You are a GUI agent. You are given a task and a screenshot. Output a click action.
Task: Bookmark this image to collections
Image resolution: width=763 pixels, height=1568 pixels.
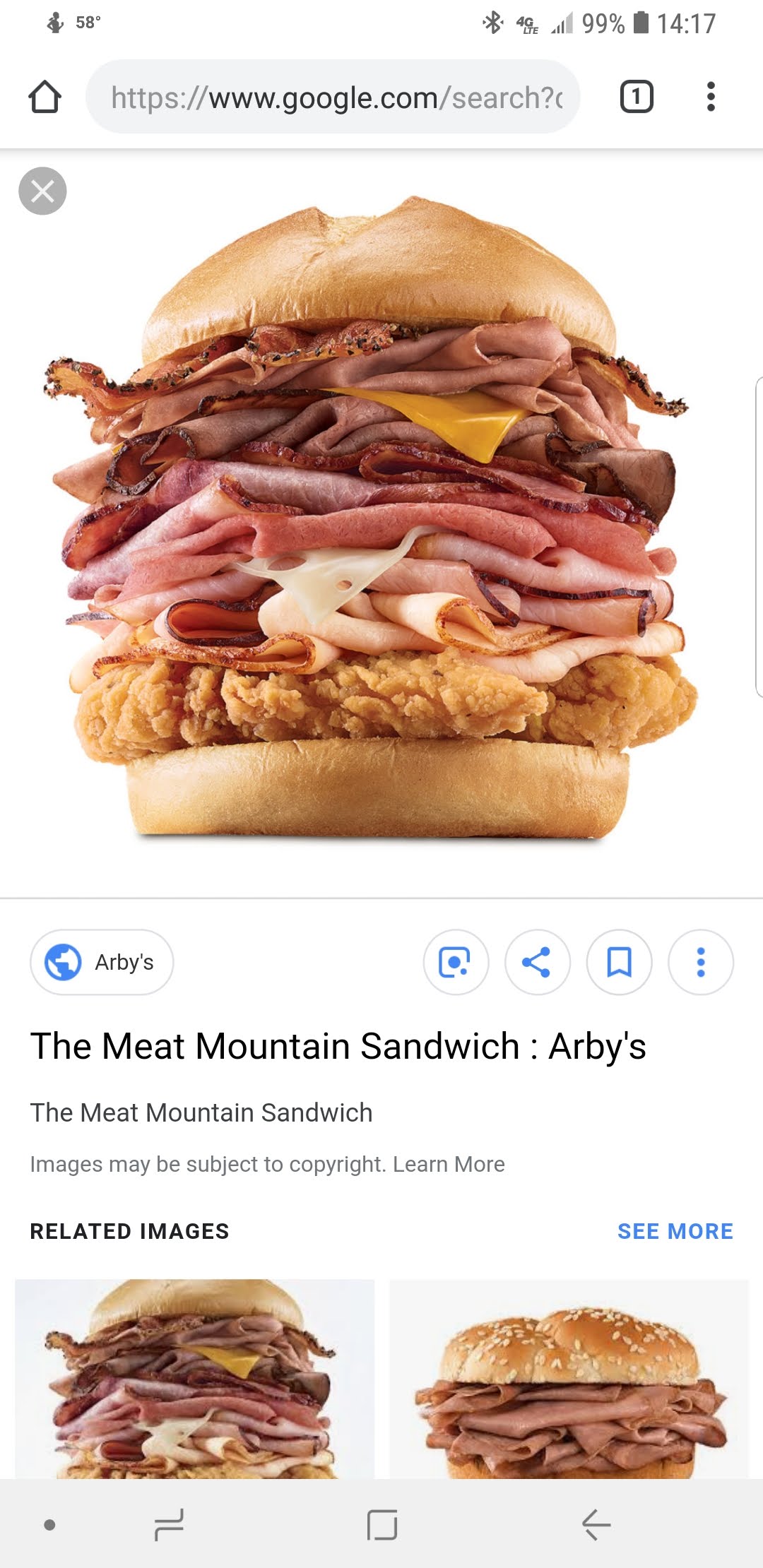(x=619, y=962)
